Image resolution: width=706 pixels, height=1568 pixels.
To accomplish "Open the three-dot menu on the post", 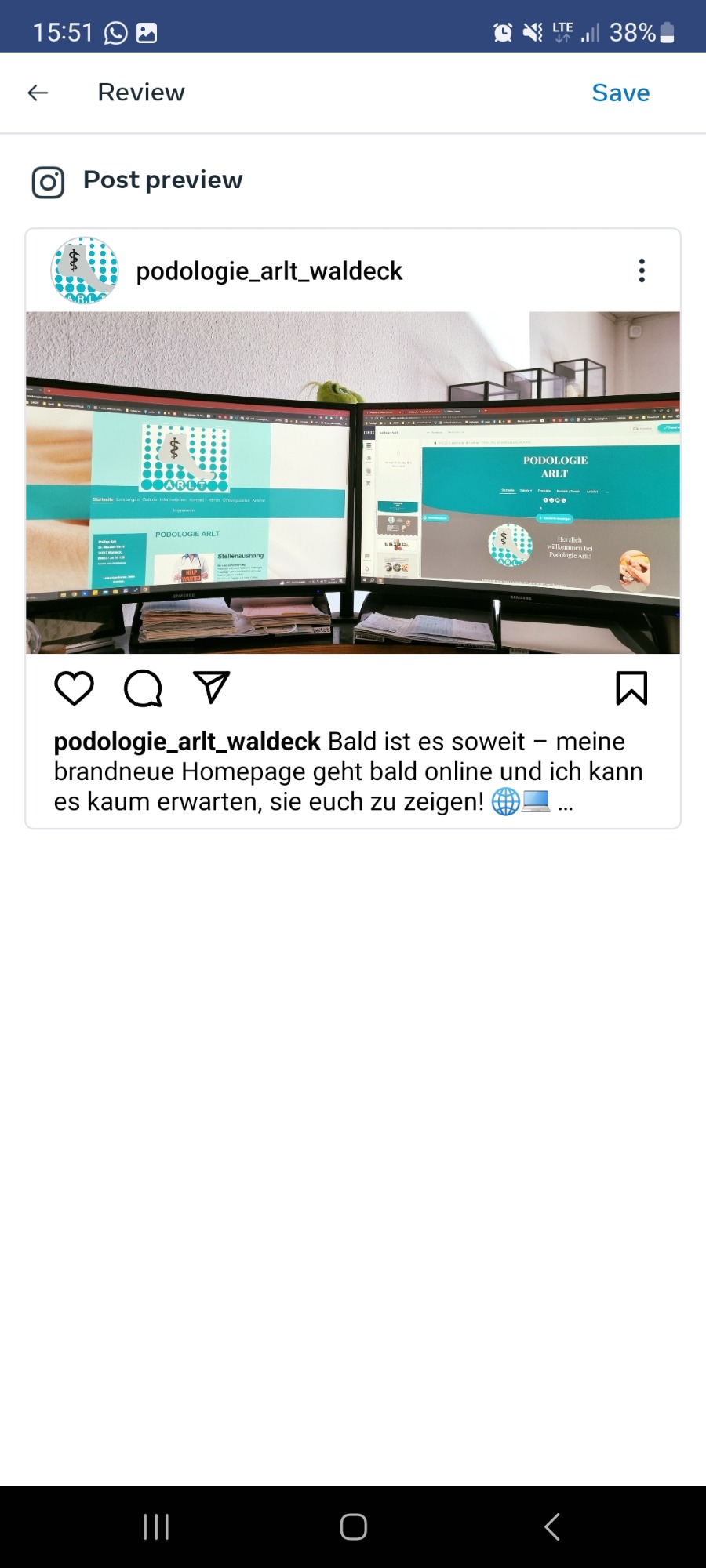I will click(x=642, y=270).
